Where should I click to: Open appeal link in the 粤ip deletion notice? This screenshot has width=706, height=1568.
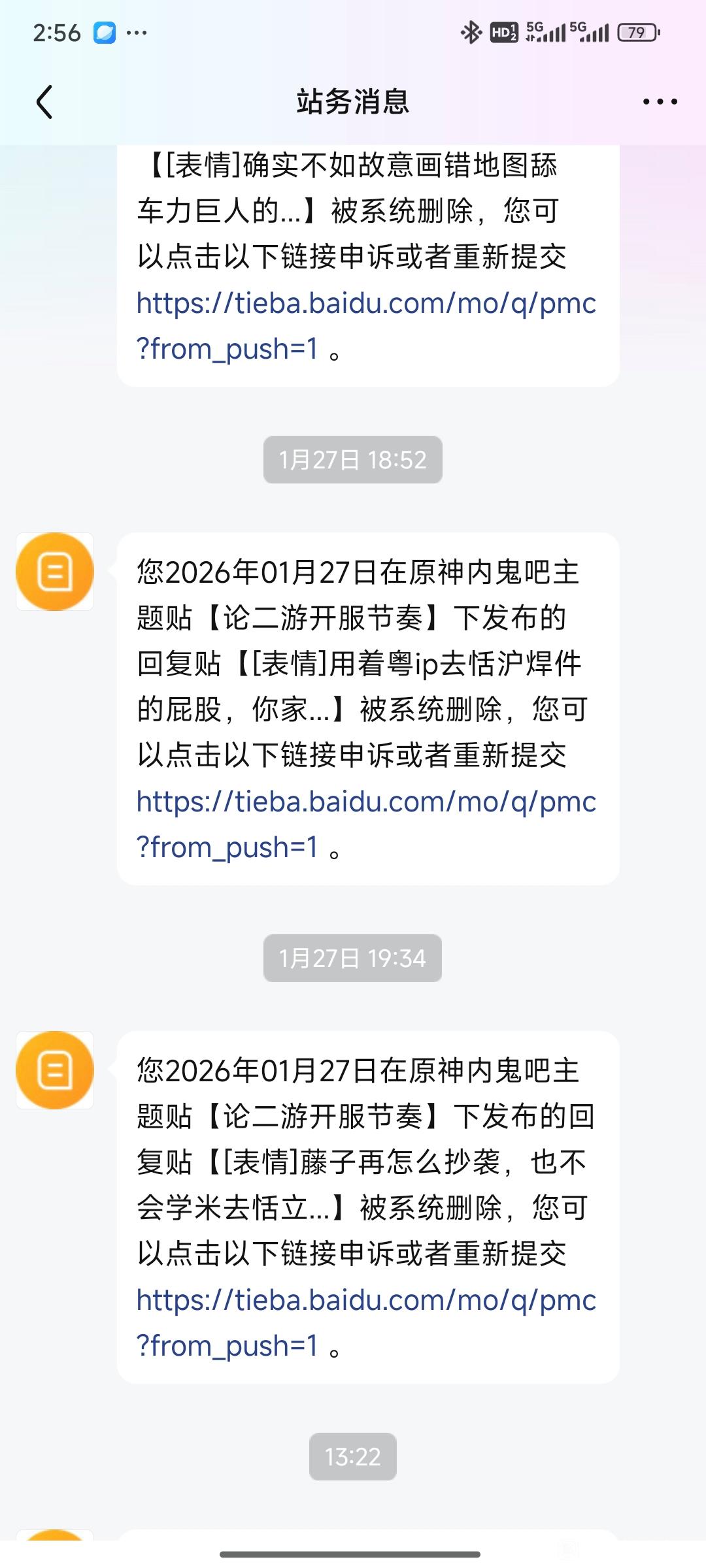[365, 803]
